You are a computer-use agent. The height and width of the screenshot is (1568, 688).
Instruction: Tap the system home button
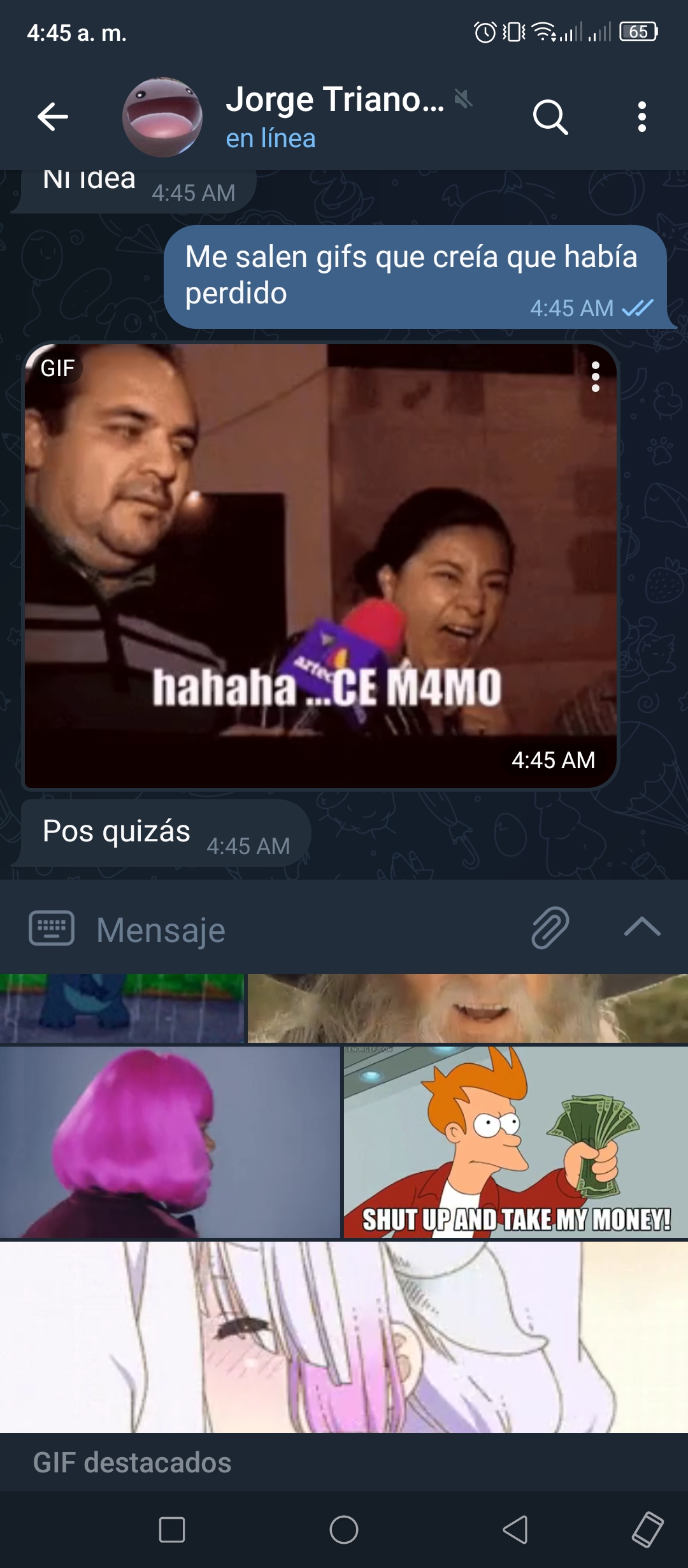point(344,1530)
